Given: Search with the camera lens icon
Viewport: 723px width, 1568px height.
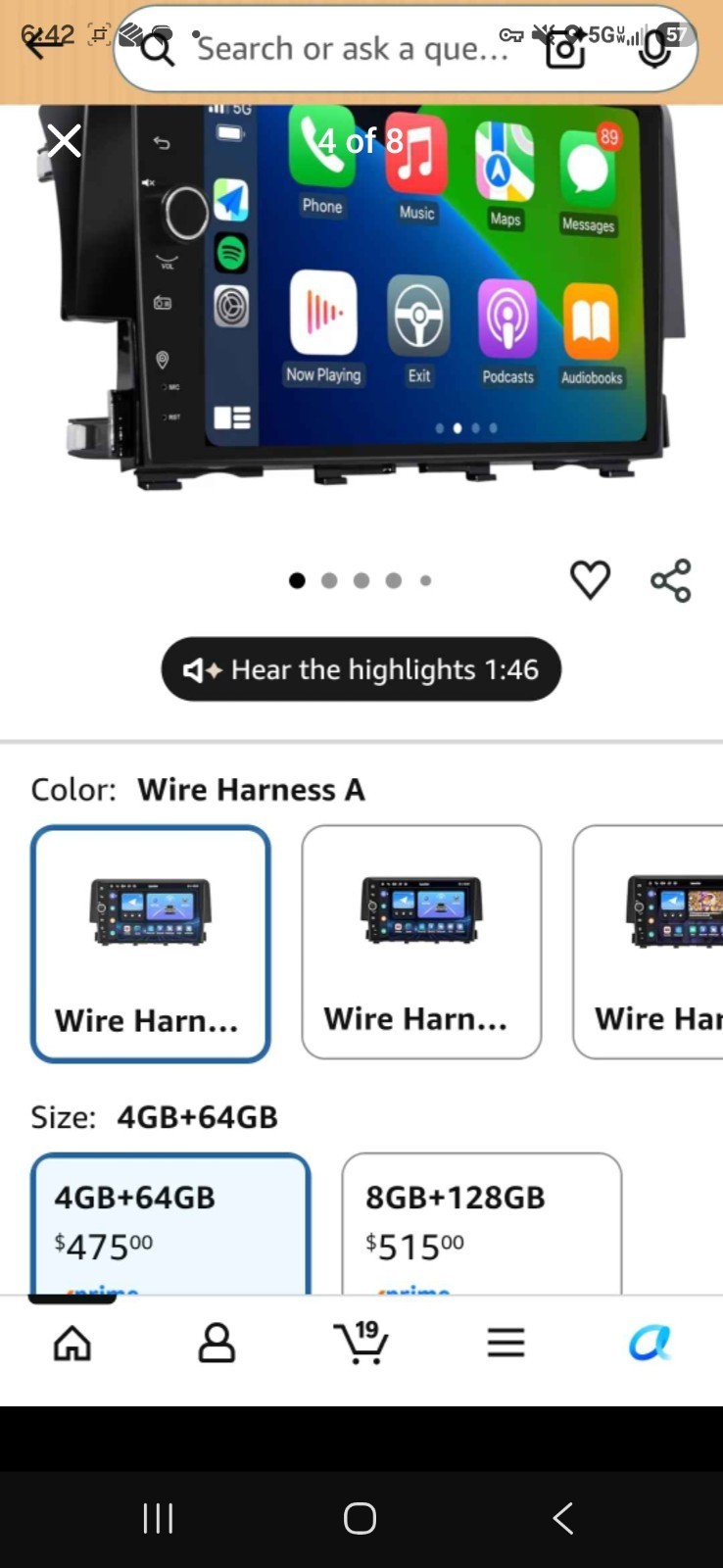Looking at the screenshot, I should [565, 48].
